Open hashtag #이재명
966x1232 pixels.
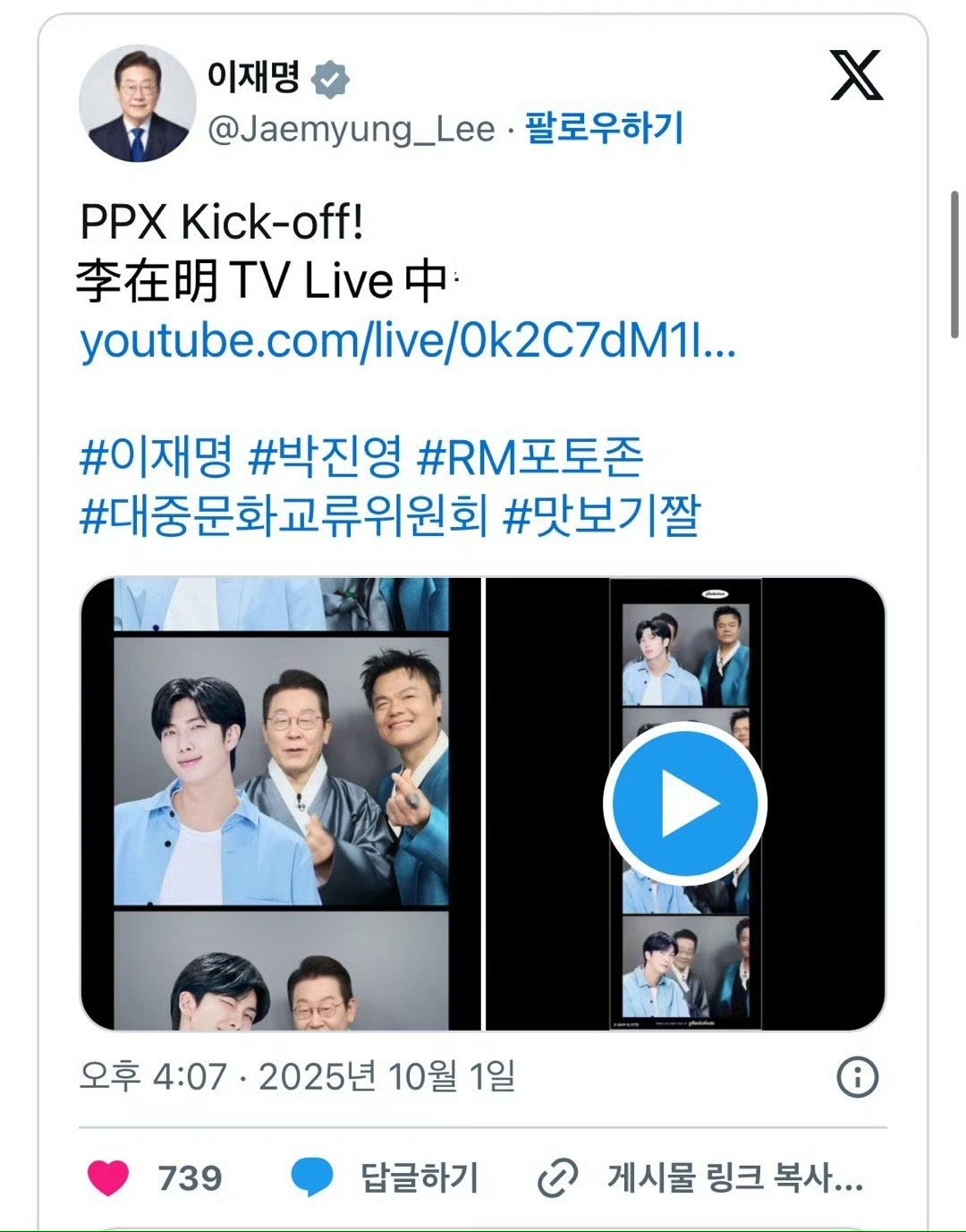tap(156, 457)
